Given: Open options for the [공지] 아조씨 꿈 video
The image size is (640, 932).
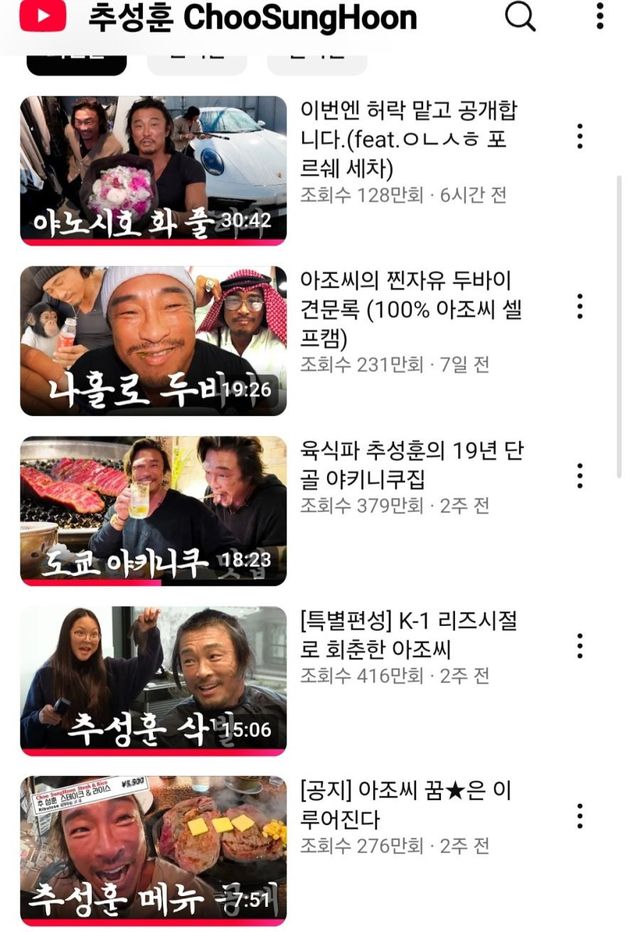Looking at the screenshot, I should point(579,816).
